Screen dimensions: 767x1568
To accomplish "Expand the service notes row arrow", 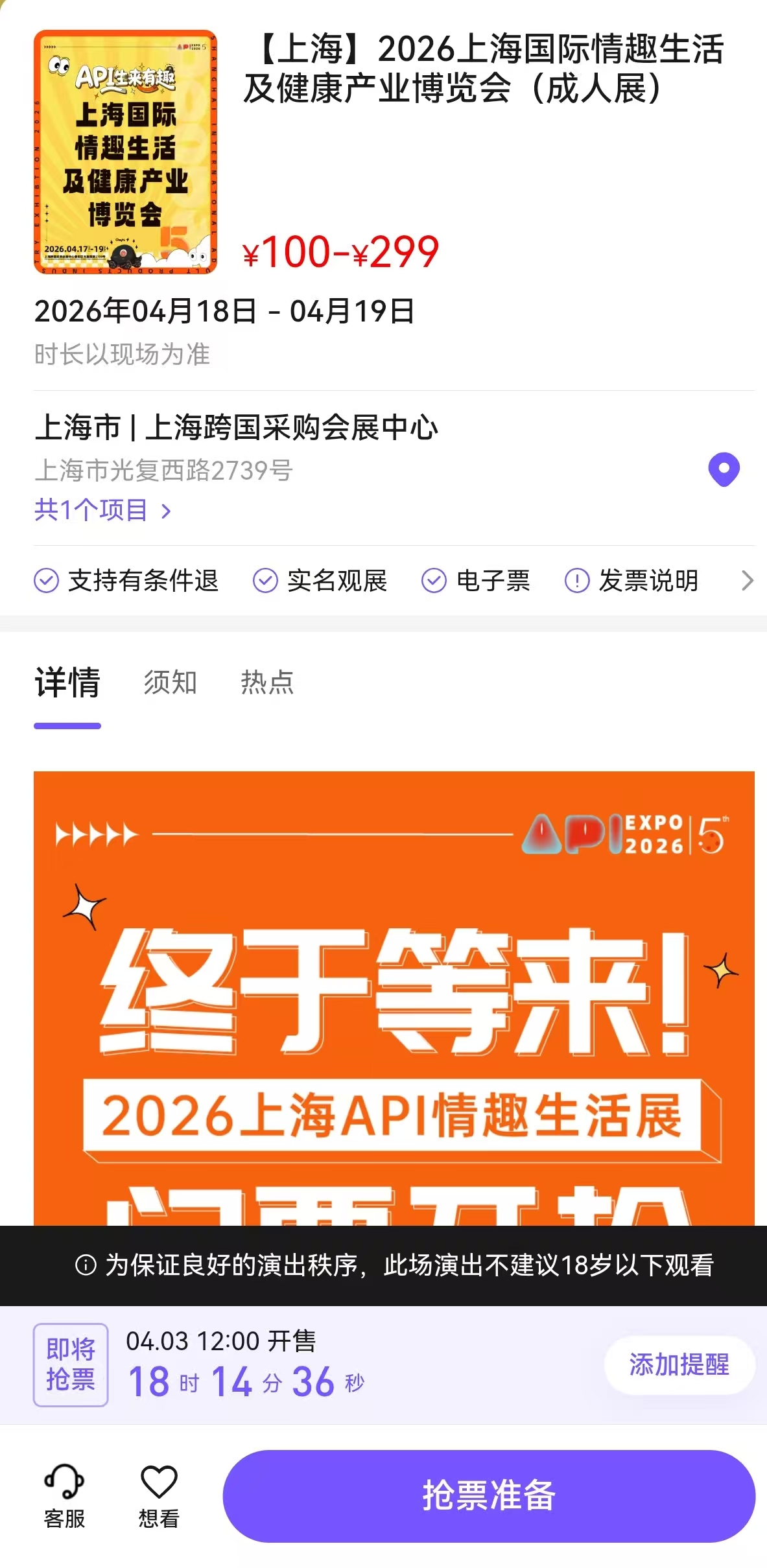I will (747, 580).
